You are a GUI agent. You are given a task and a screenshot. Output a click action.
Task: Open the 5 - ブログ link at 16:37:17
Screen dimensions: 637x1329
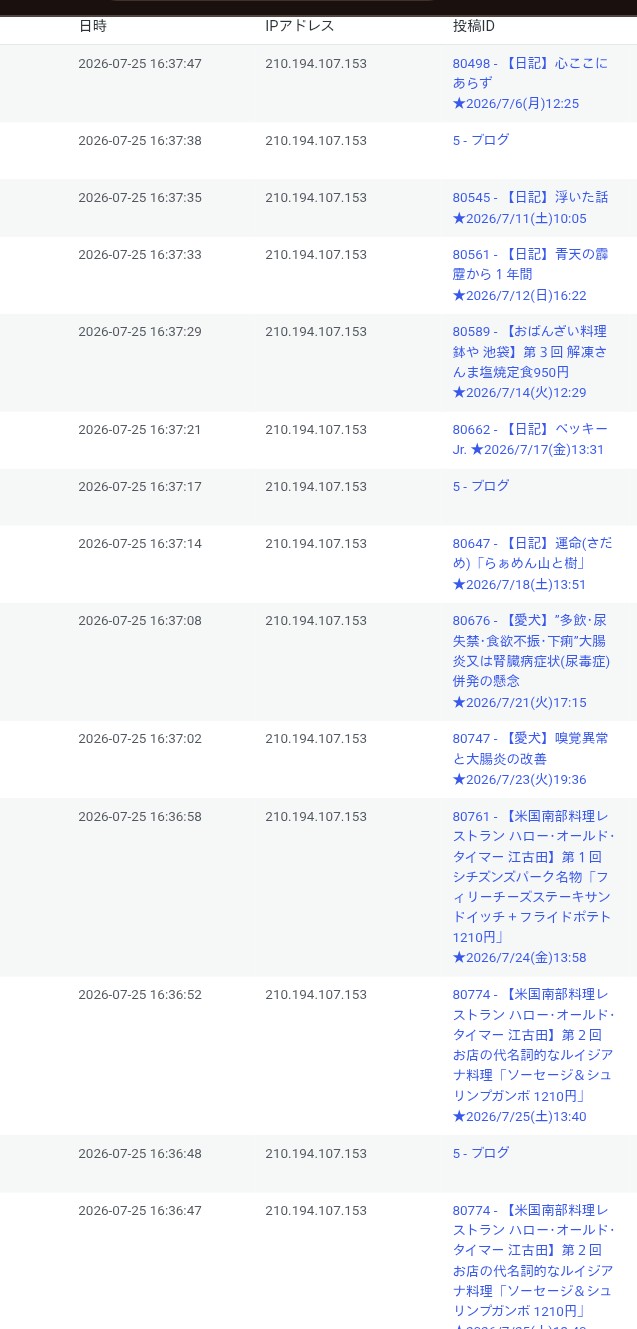[x=481, y=486]
